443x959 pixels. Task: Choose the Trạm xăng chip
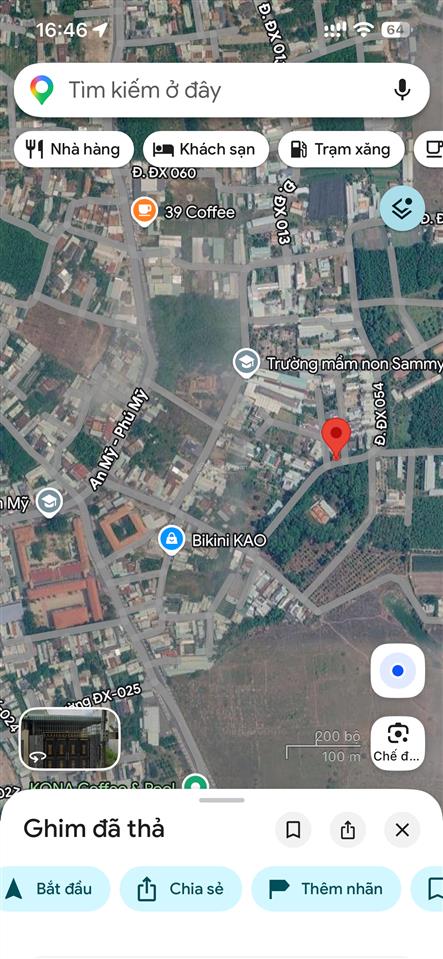point(341,149)
